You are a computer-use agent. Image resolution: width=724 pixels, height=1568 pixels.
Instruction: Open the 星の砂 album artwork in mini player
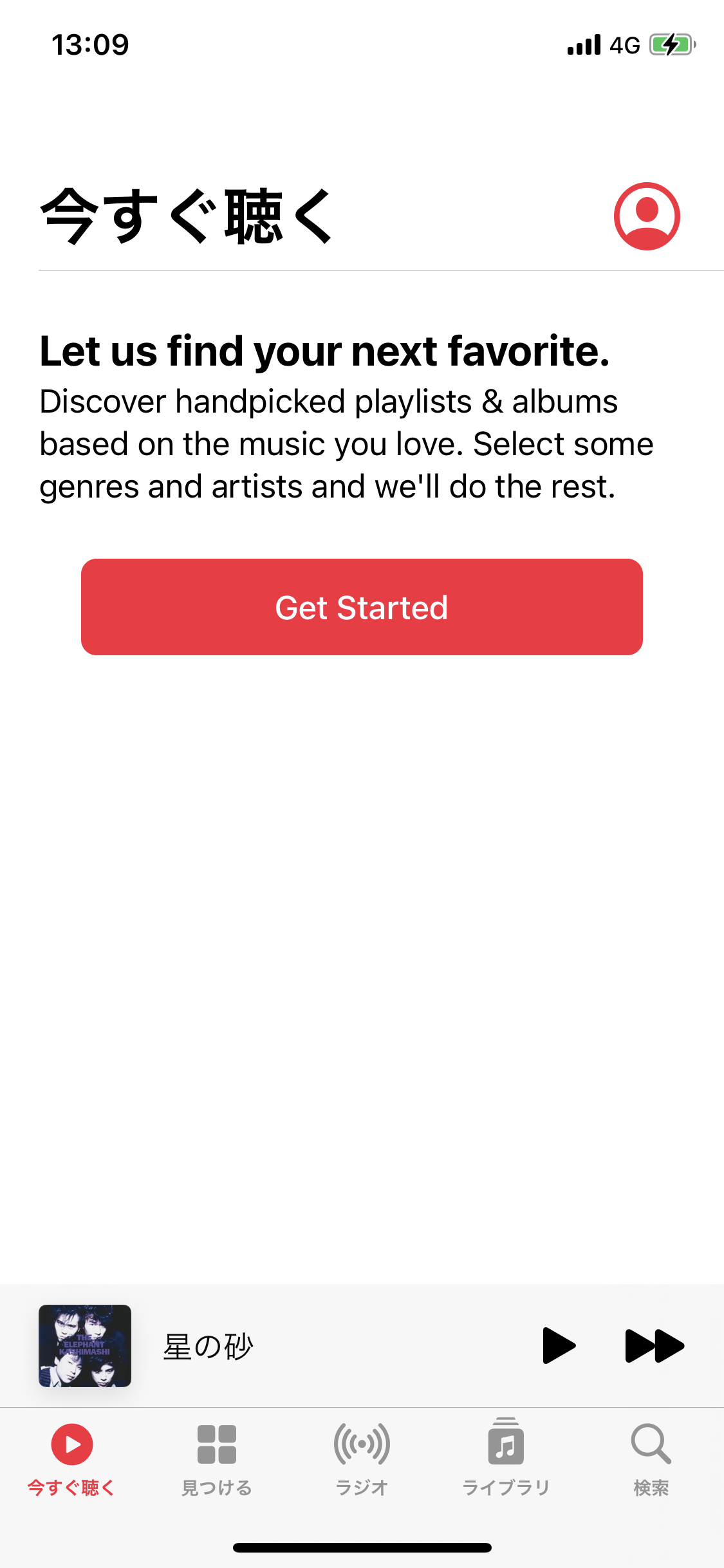tap(85, 1345)
